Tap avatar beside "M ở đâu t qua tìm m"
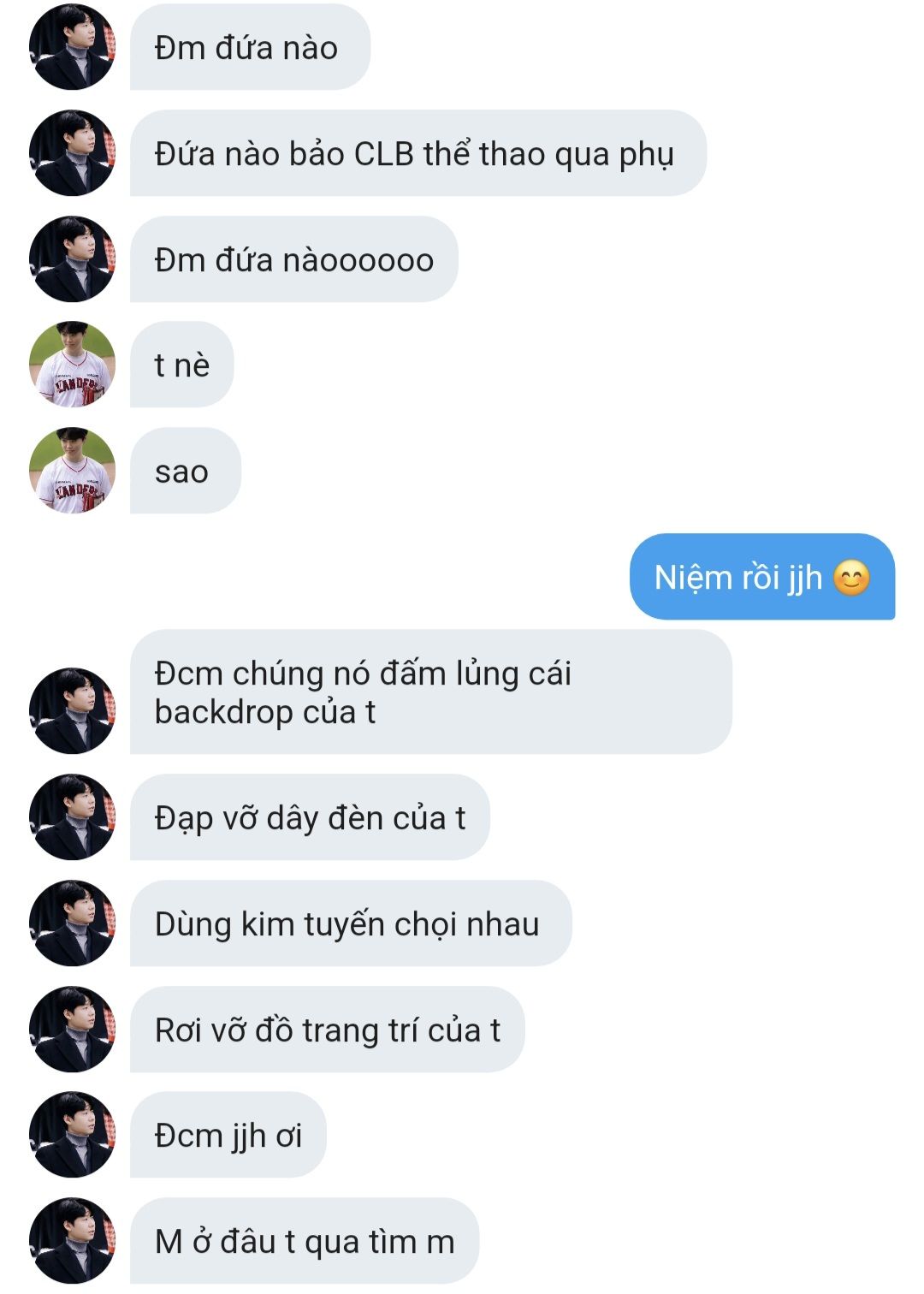 72,1241
